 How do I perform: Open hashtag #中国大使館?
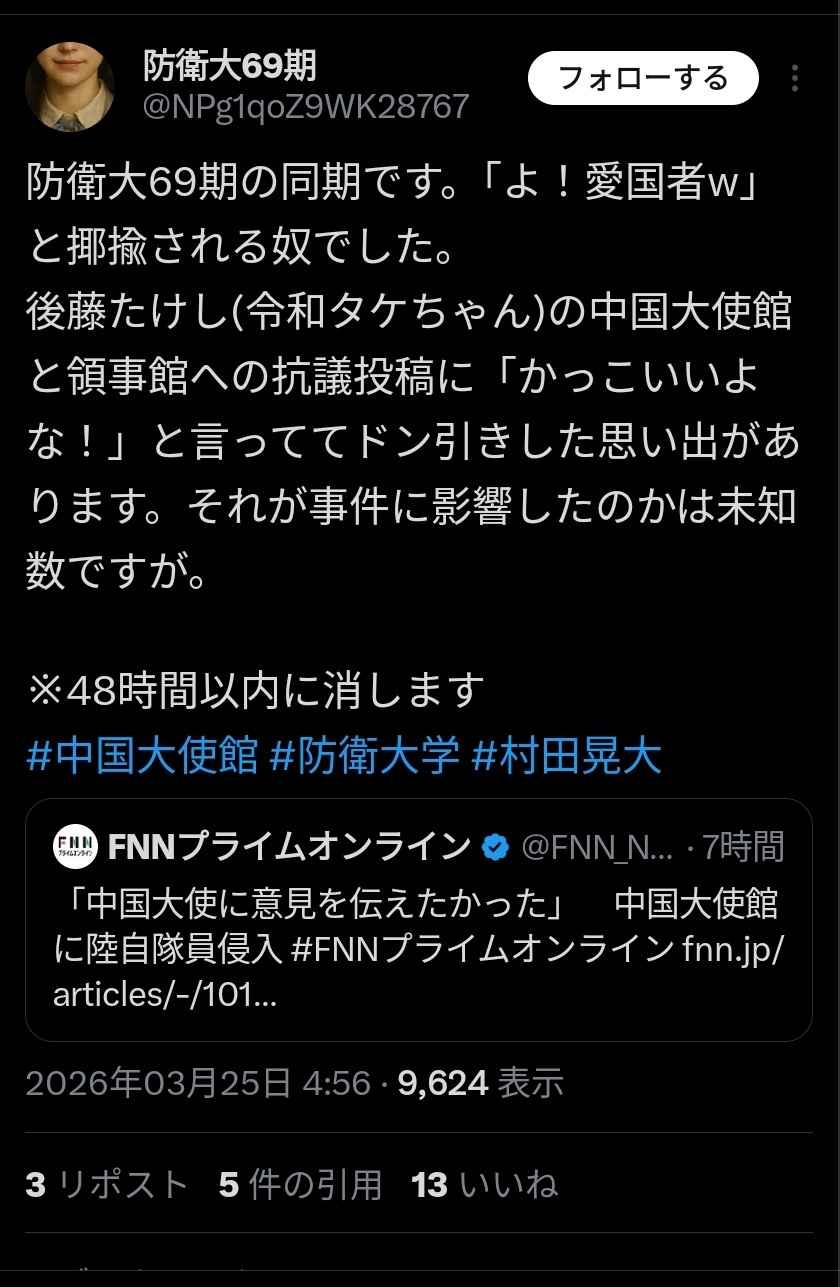[x=143, y=756]
